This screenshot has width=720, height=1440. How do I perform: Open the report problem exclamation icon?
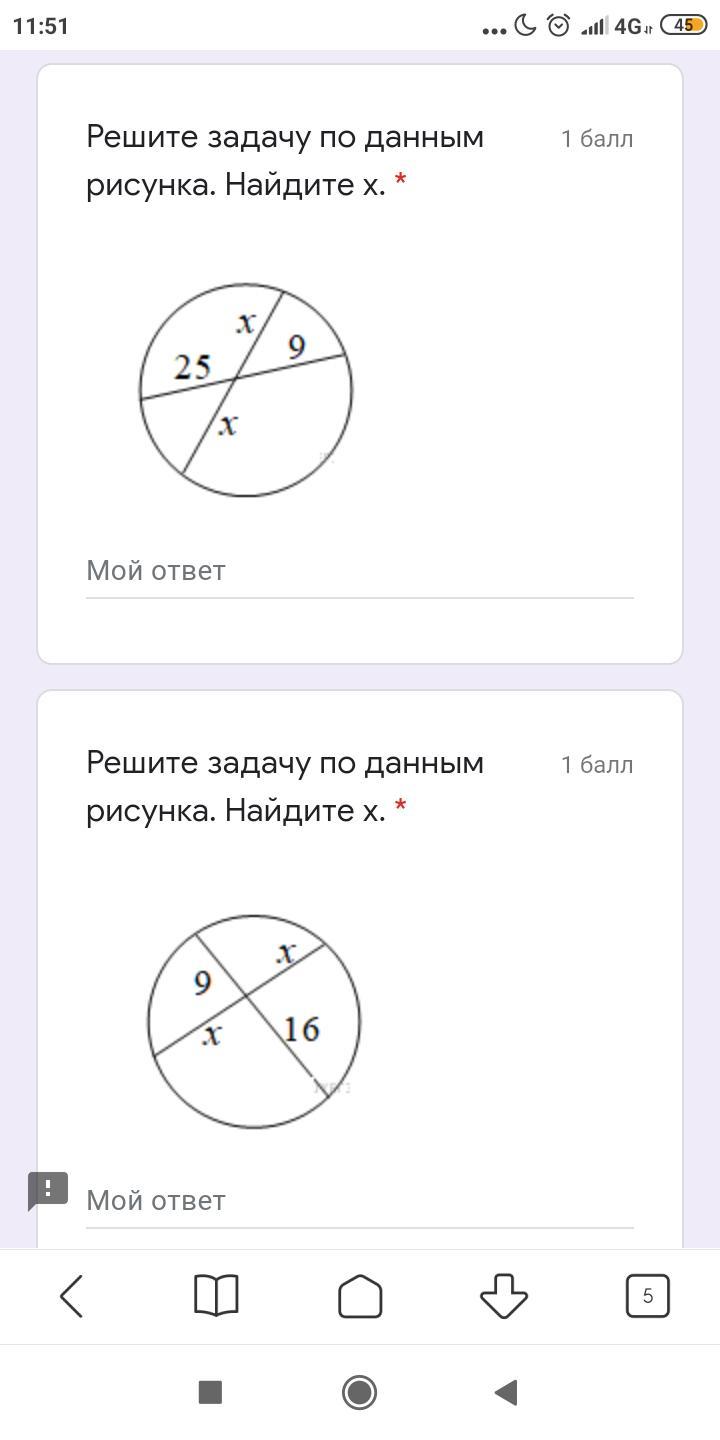pos(48,1191)
